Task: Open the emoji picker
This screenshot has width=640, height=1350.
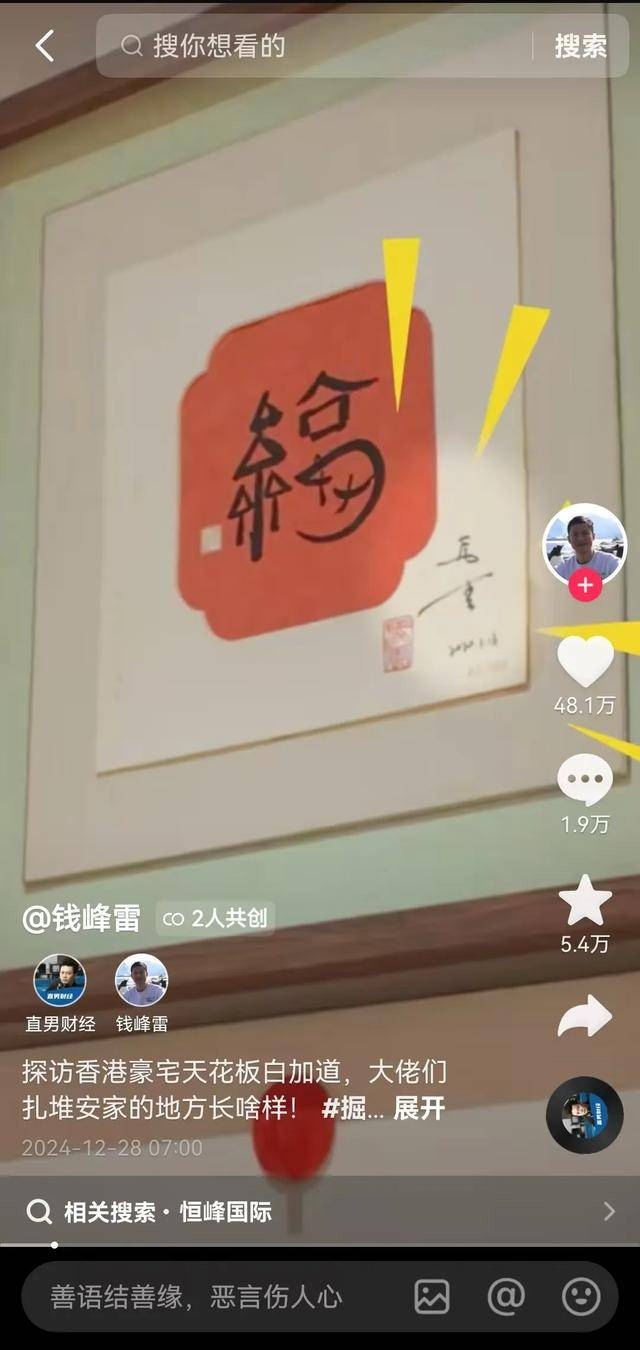Action: (x=581, y=1297)
